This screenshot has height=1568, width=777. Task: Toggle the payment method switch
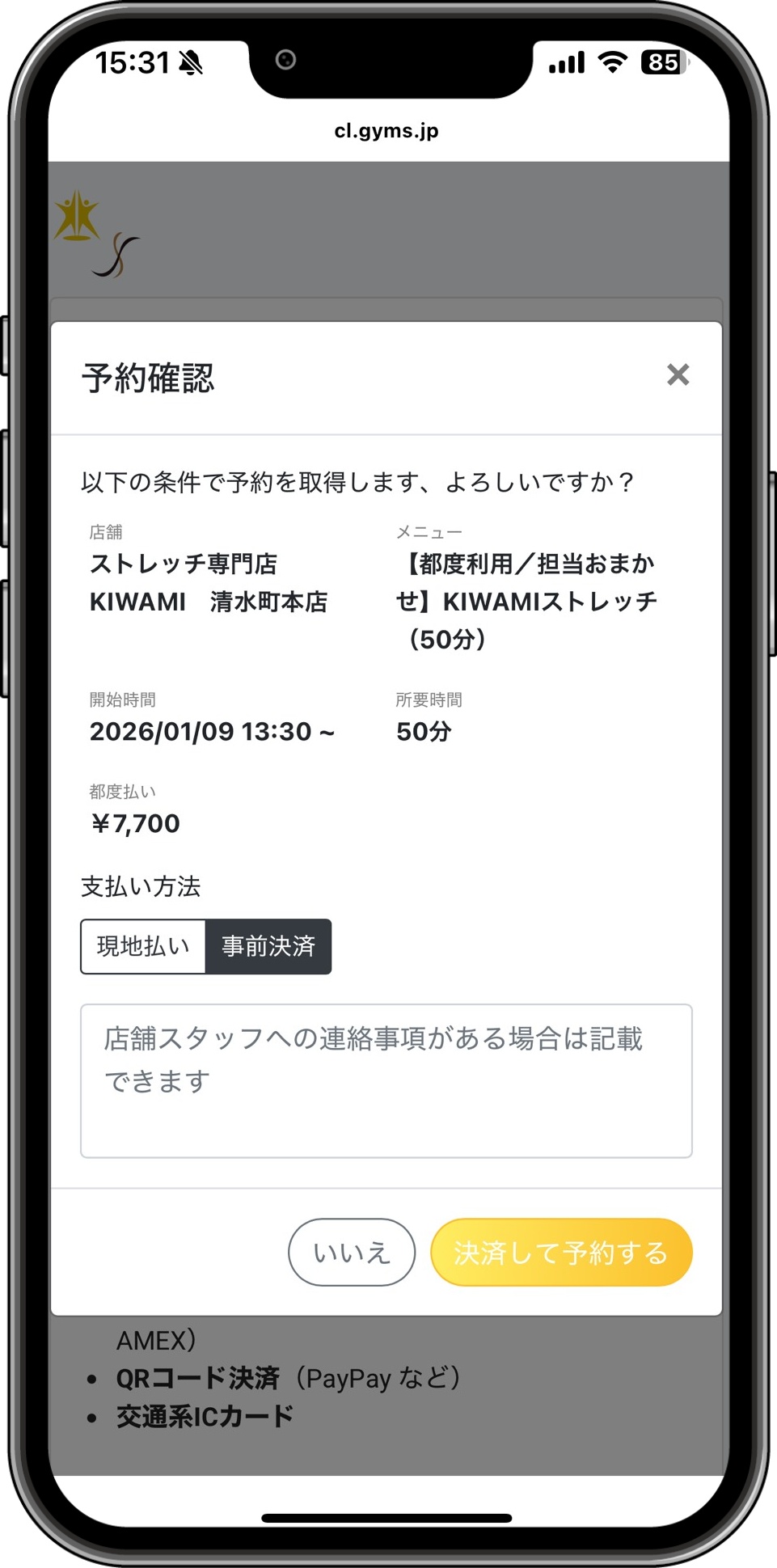(x=205, y=946)
